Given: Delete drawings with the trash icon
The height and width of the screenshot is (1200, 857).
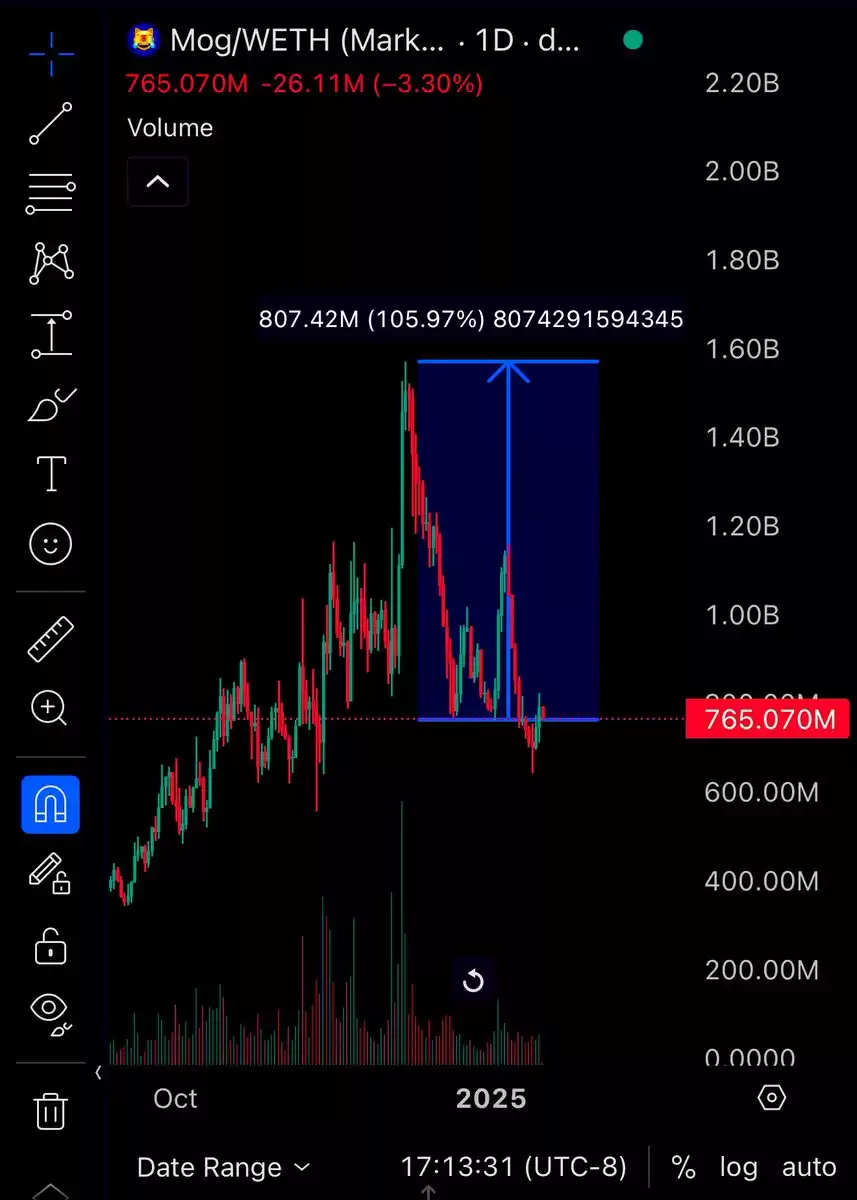Looking at the screenshot, I should click(50, 1109).
